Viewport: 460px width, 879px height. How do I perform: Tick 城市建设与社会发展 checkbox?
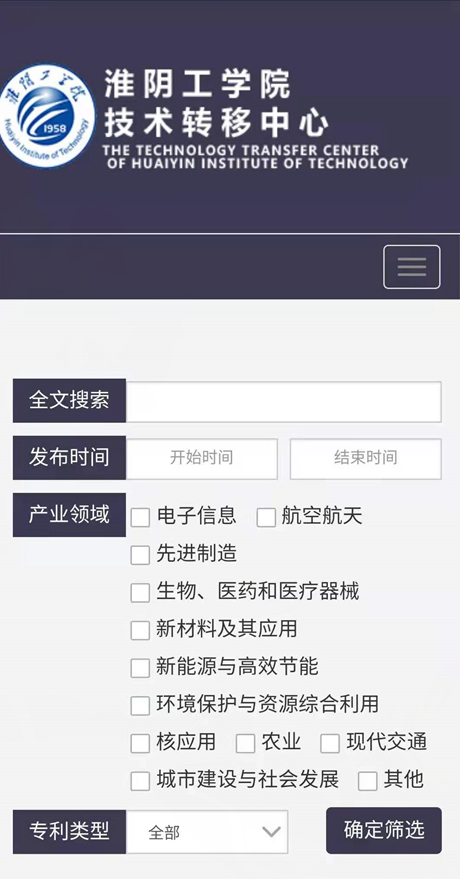(x=140, y=781)
